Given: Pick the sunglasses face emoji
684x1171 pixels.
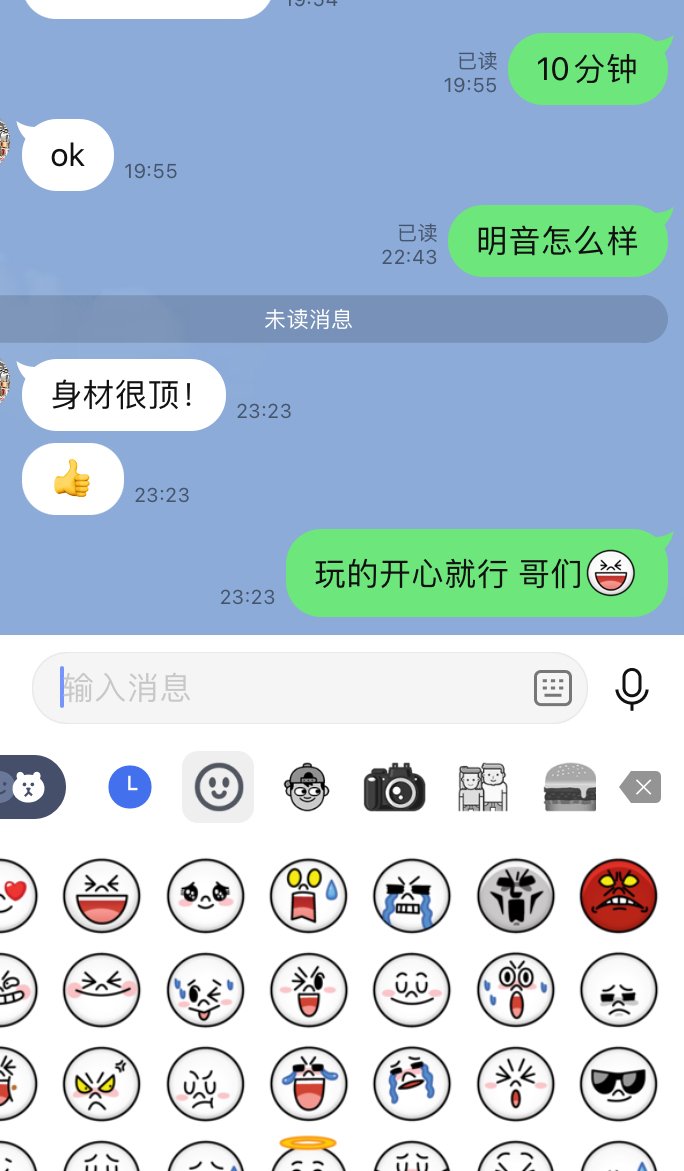Looking at the screenshot, I should point(619,1083).
